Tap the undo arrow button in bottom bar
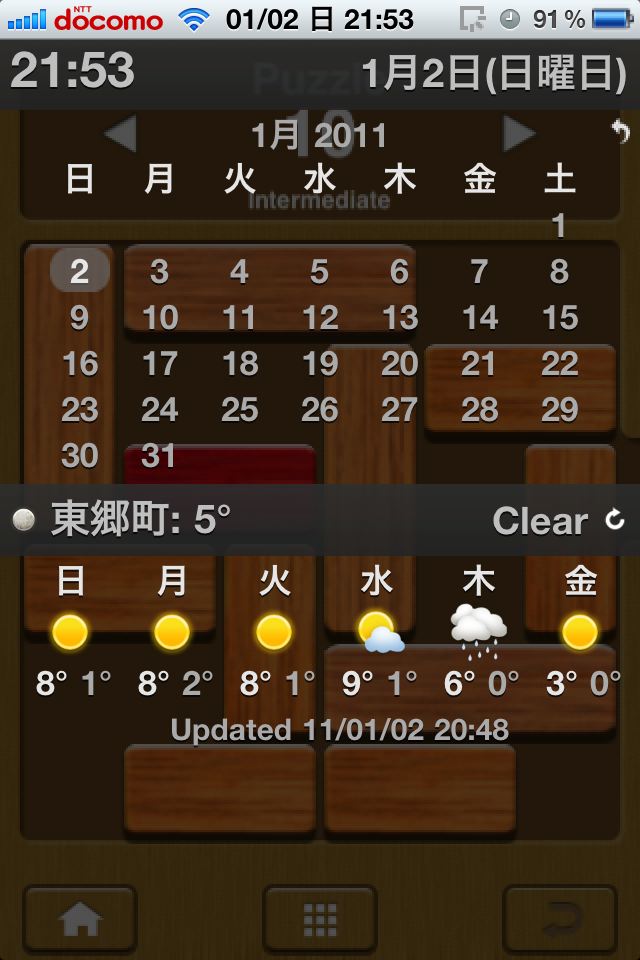 [560, 918]
